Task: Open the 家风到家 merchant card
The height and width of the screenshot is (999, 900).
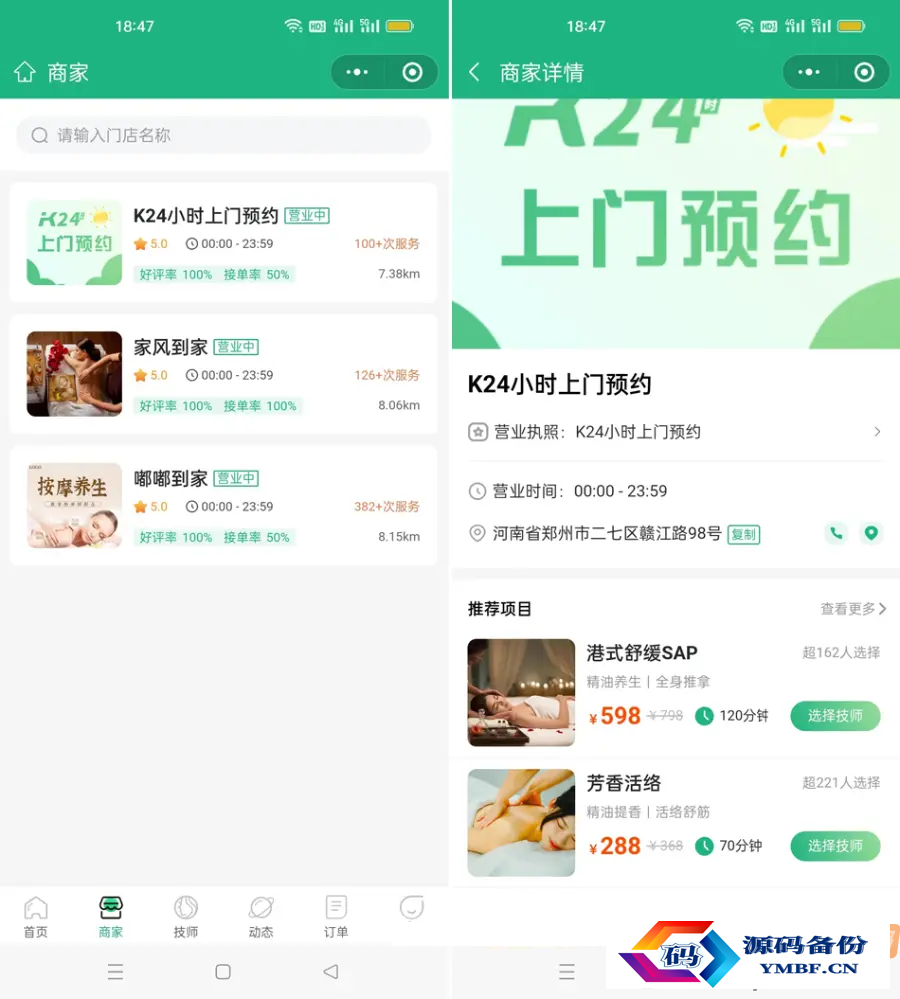Action: [223, 374]
